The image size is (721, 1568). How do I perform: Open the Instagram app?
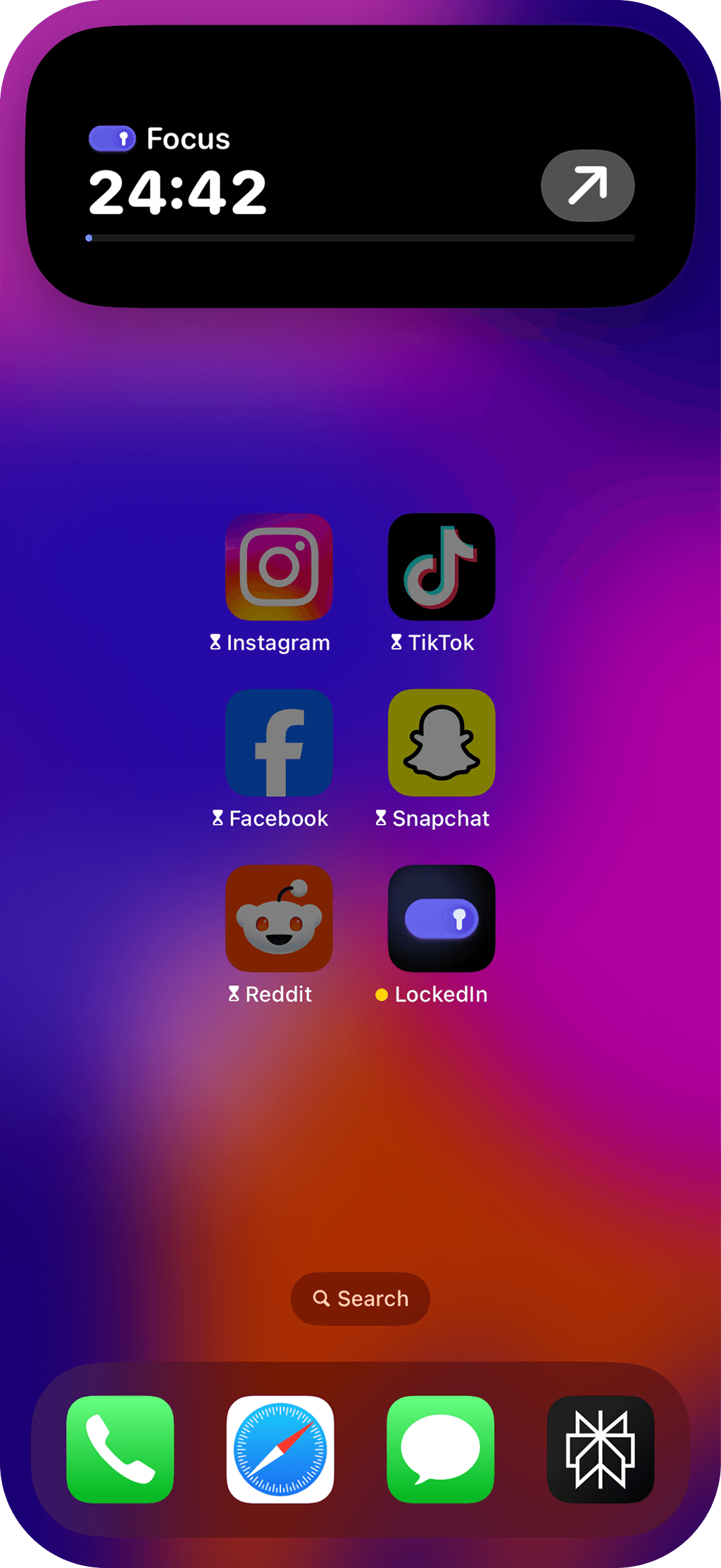(279, 567)
